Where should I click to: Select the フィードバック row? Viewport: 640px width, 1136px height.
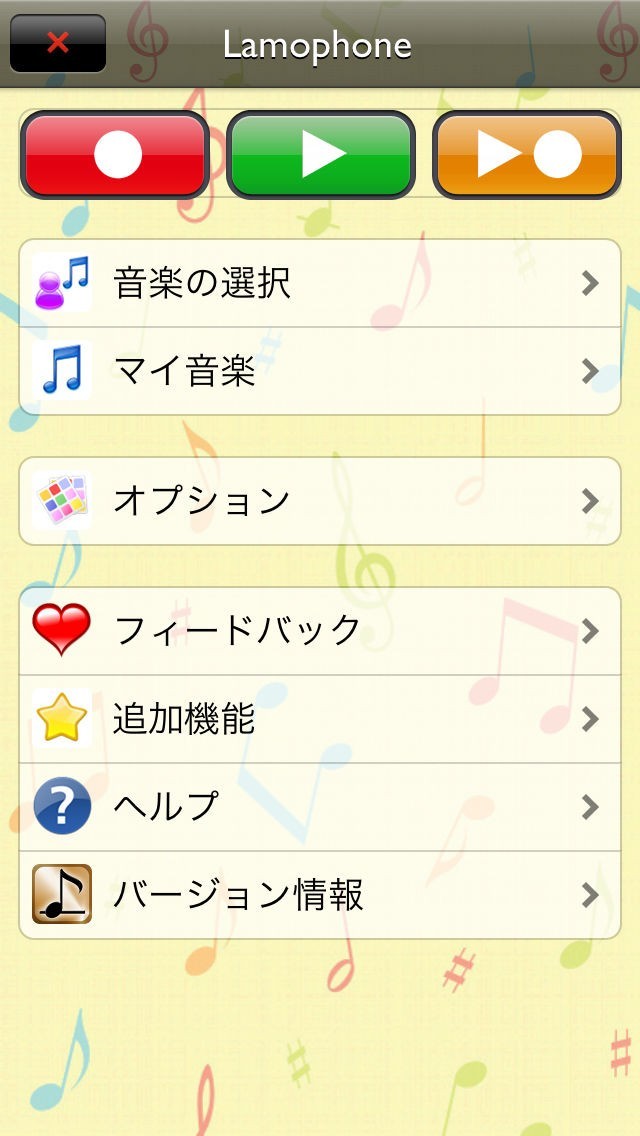[320, 630]
